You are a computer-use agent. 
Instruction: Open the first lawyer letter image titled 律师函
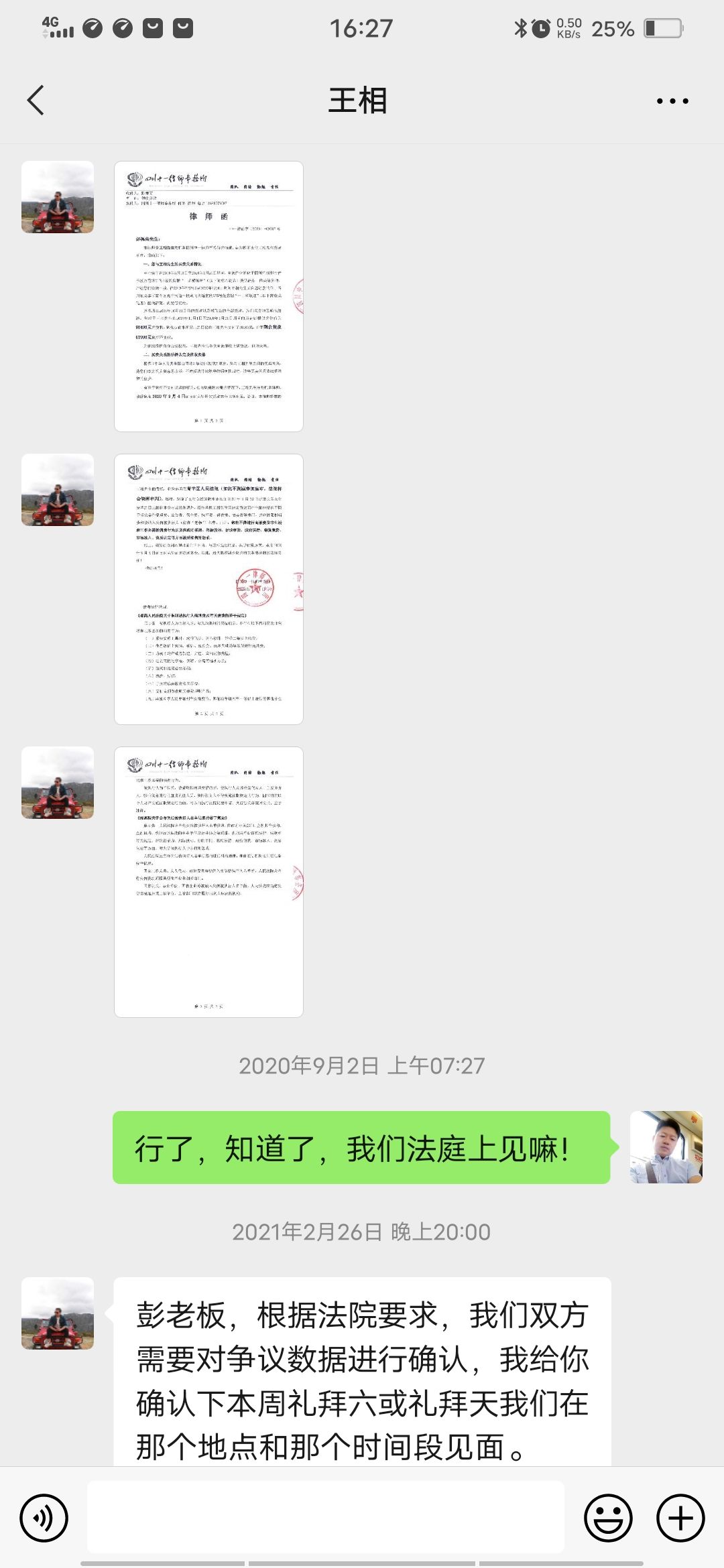[x=208, y=296]
